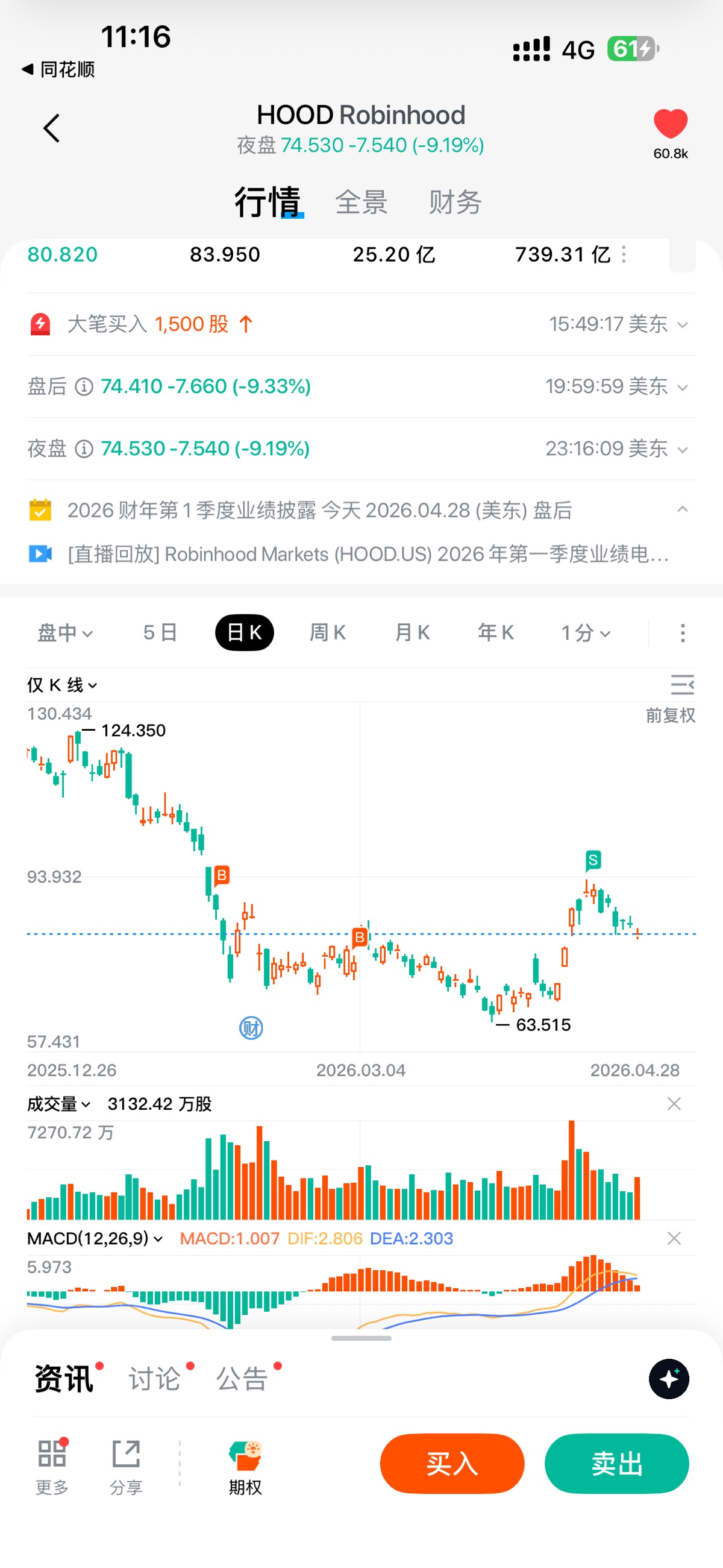Open the 讨论 discussion tab
723x1568 pixels.
pos(155,1379)
